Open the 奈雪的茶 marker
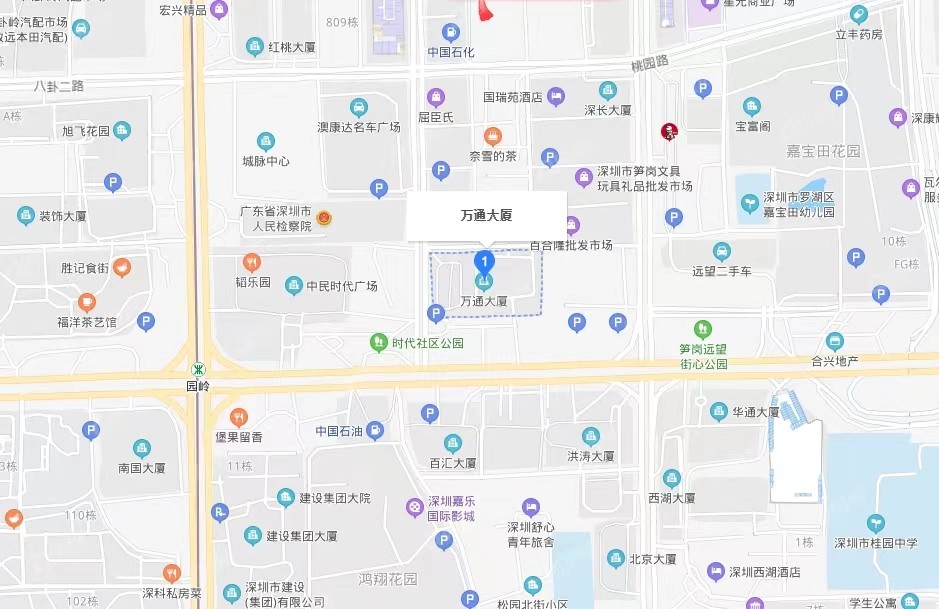The width and height of the screenshot is (939, 609). 492,136
